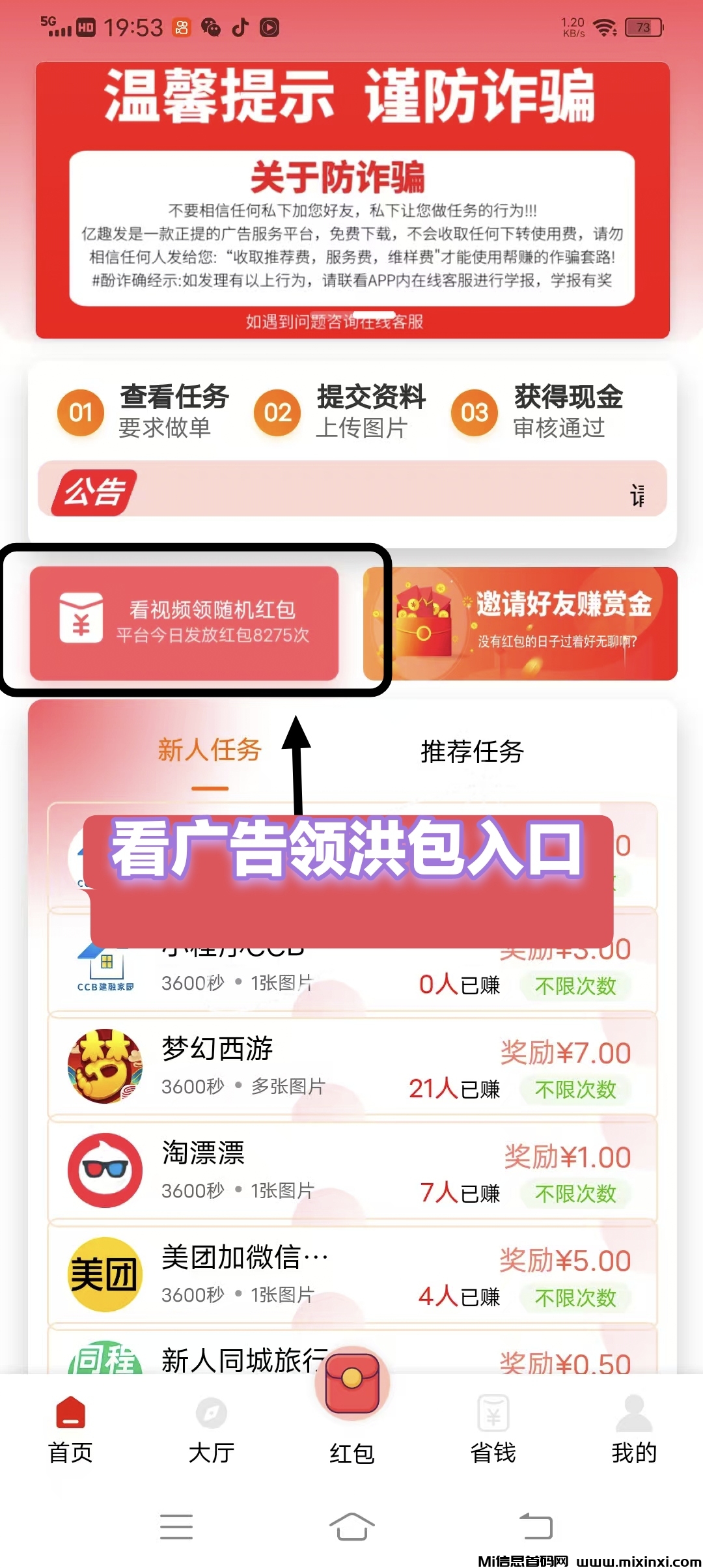Open the anti-fraud 温馨提示 banner
Screen dimensions: 703x1568
(x=351, y=200)
